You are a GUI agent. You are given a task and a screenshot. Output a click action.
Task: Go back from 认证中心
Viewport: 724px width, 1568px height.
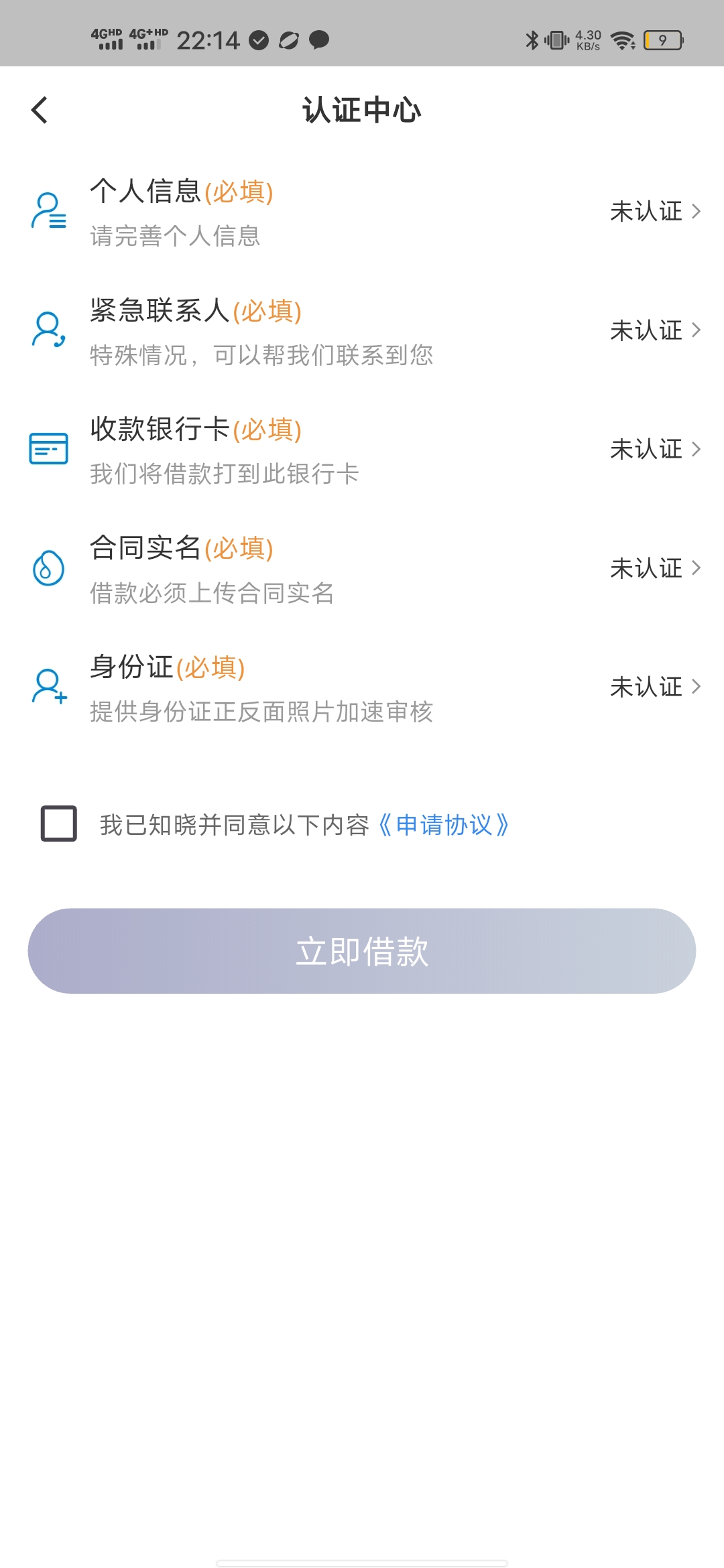pyautogui.click(x=40, y=111)
